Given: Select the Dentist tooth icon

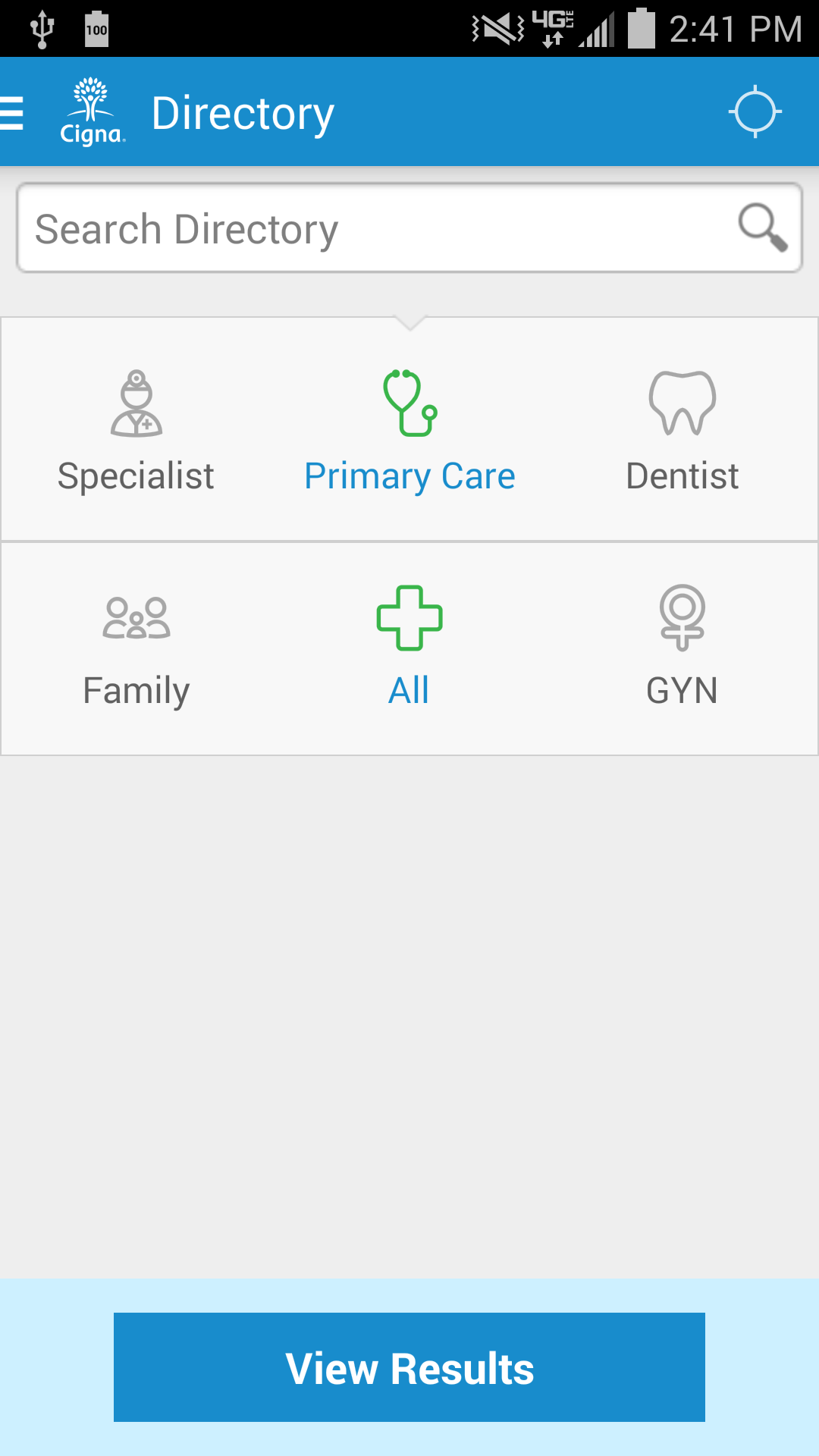Looking at the screenshot, I should point(682,406).
